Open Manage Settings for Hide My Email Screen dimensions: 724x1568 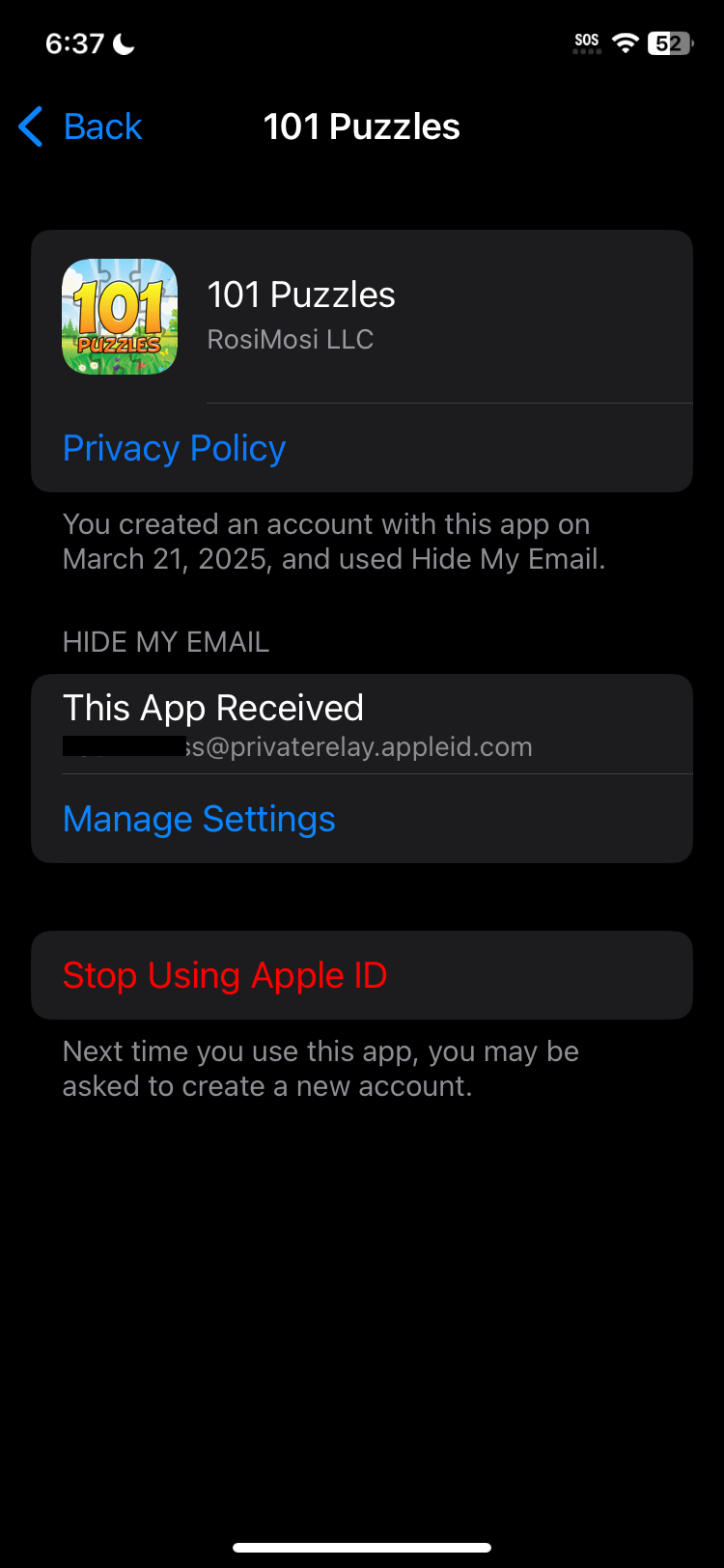point(198,819)
